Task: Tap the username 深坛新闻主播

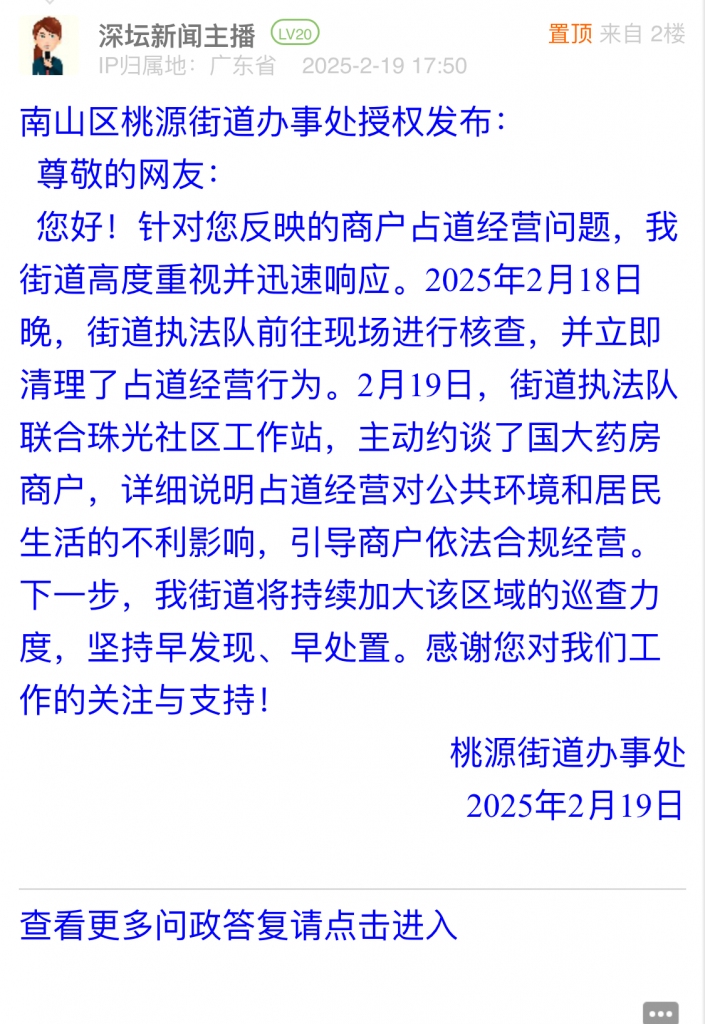Action: [177, 35]
